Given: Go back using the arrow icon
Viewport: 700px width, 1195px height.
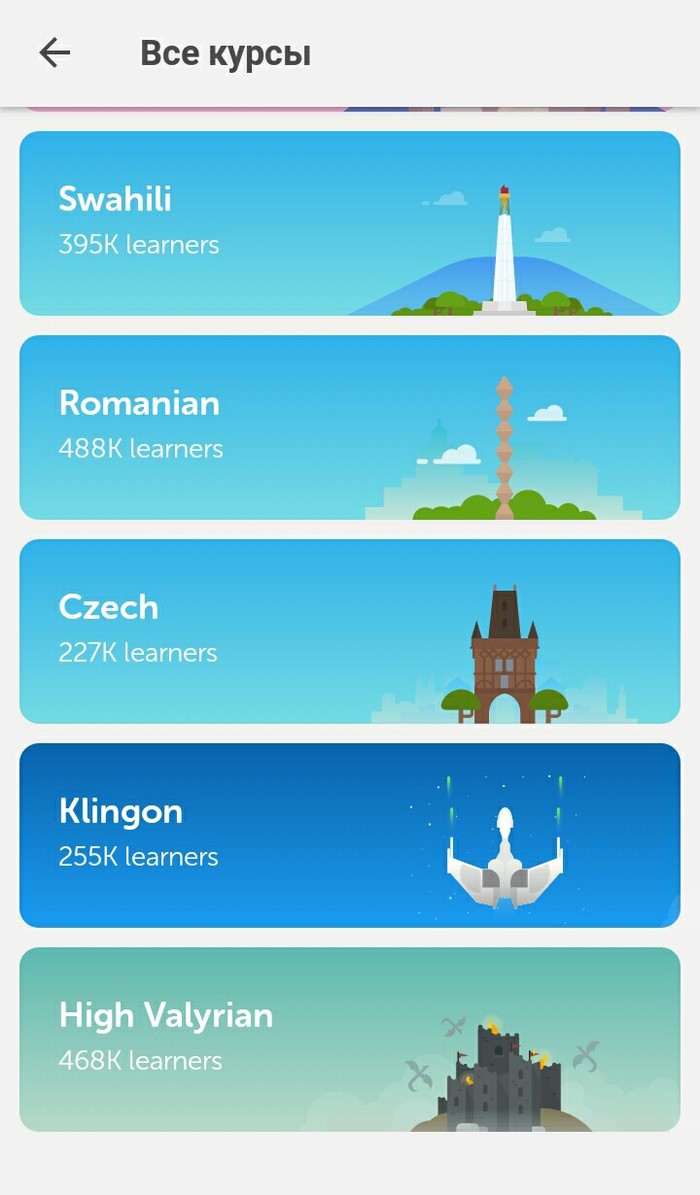Looking at the screenshot, I should [54, 53].
